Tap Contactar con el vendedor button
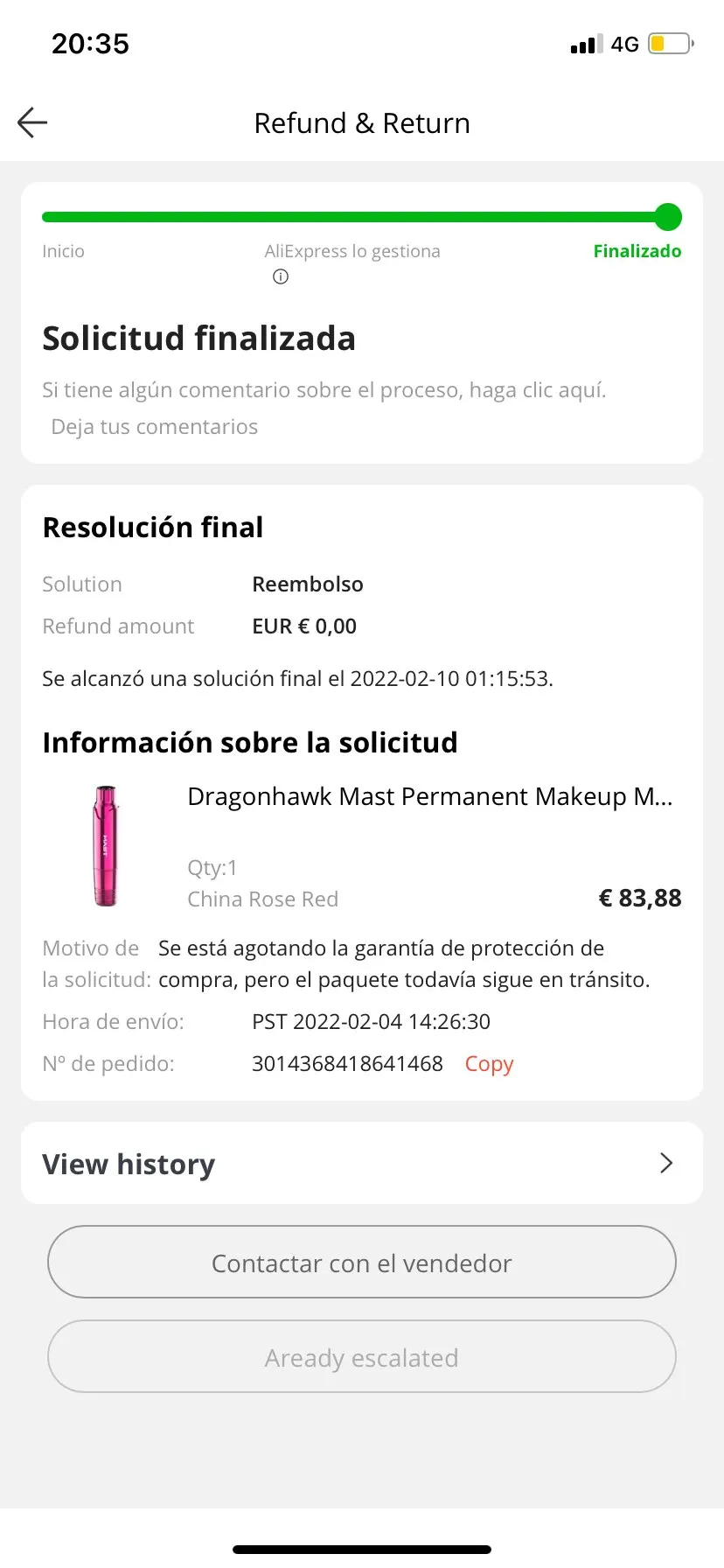 point(362,1263)
